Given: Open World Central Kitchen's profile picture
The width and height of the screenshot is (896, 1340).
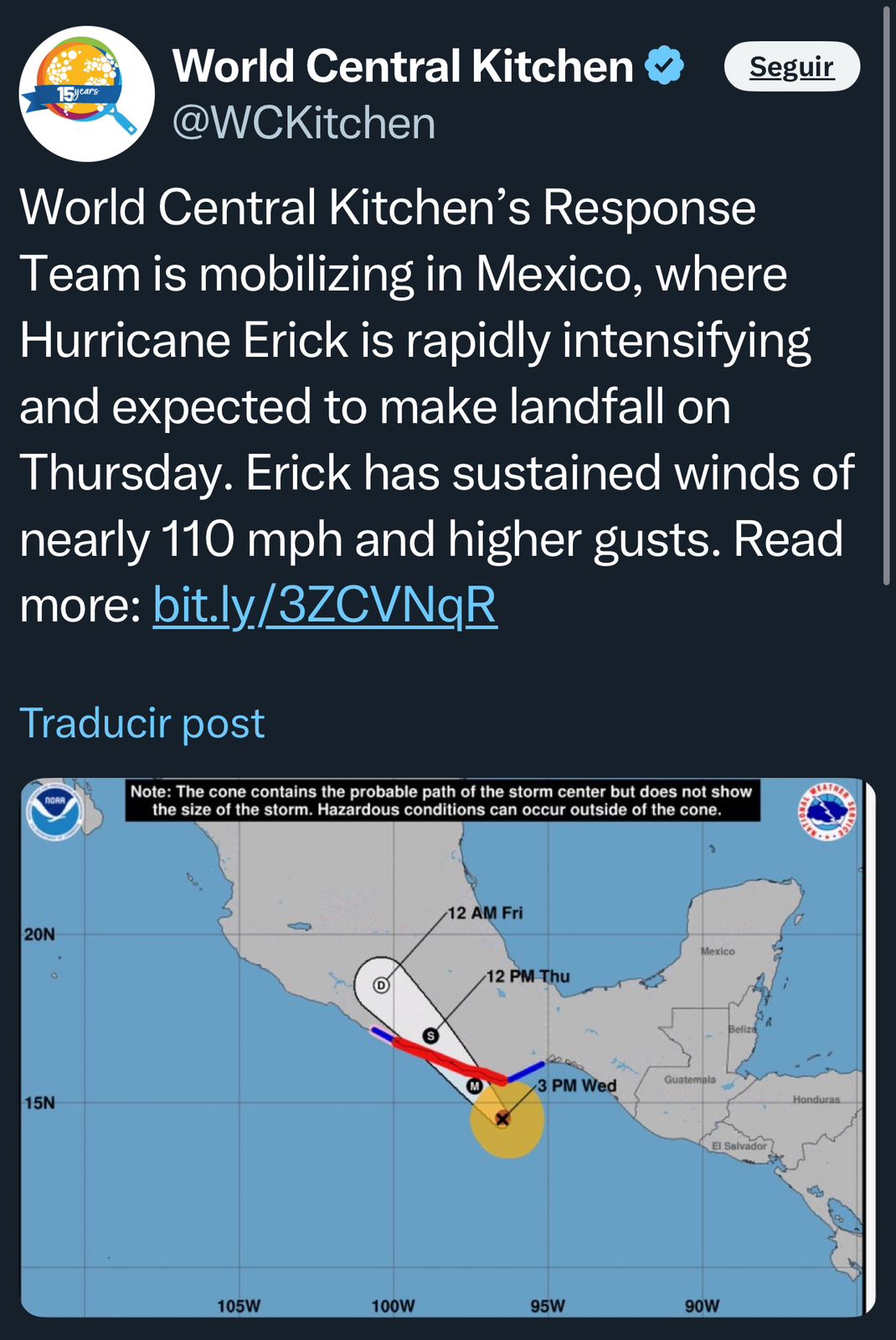Looking at the screenshot, I should pyautogui.click(x=86, y=94).
